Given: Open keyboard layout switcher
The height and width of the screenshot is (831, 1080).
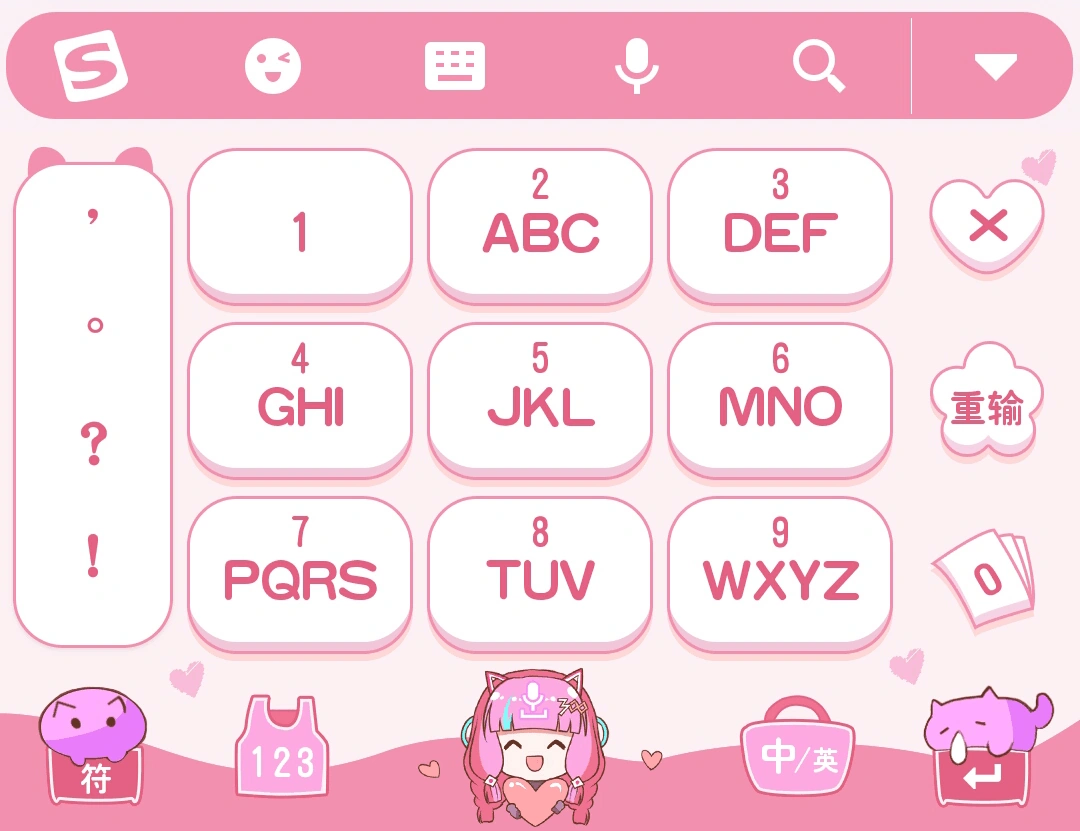Looking at the screenshot, I should (455, 66).
